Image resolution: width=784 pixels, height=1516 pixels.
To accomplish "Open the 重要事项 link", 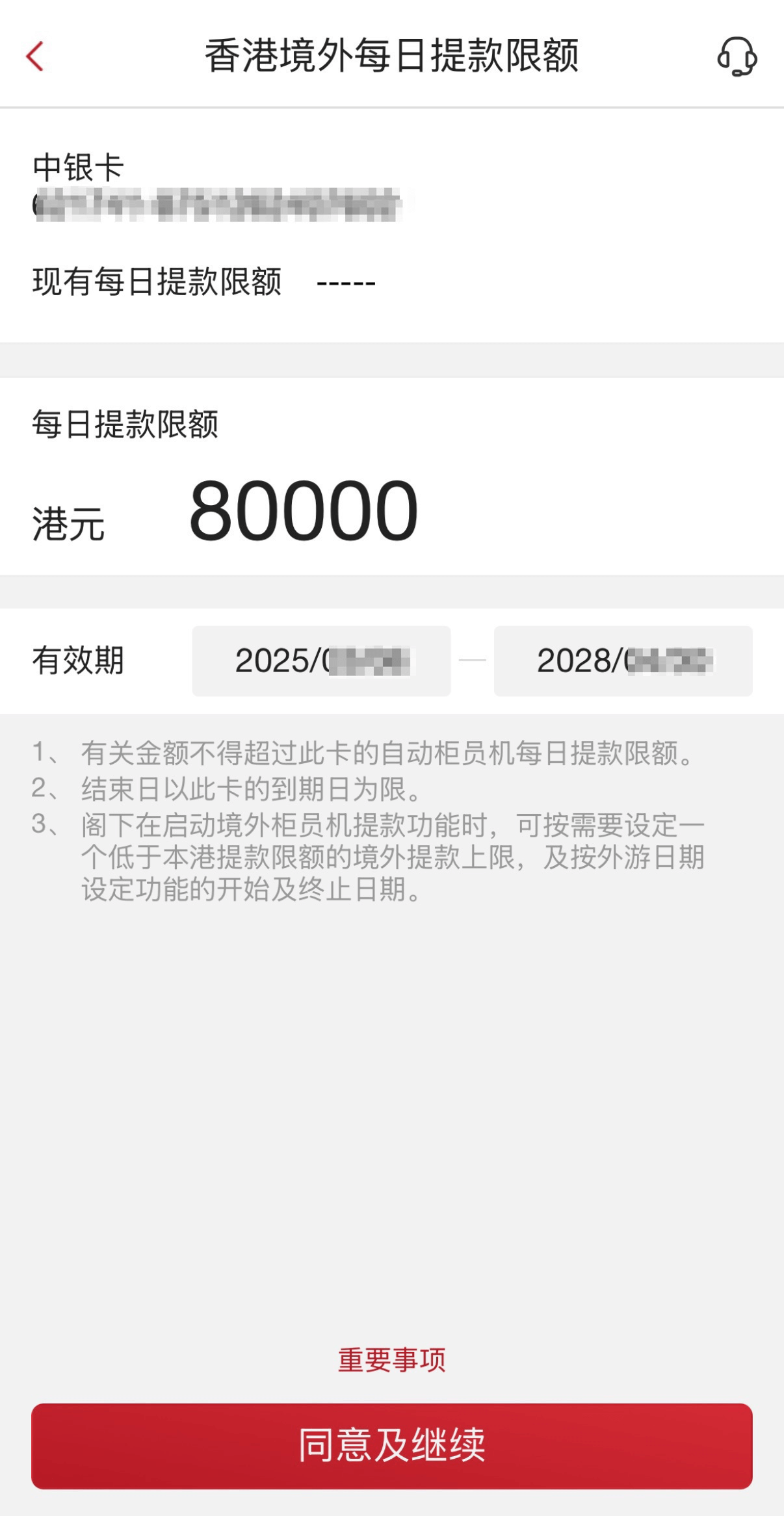I will coord(391,1360).
